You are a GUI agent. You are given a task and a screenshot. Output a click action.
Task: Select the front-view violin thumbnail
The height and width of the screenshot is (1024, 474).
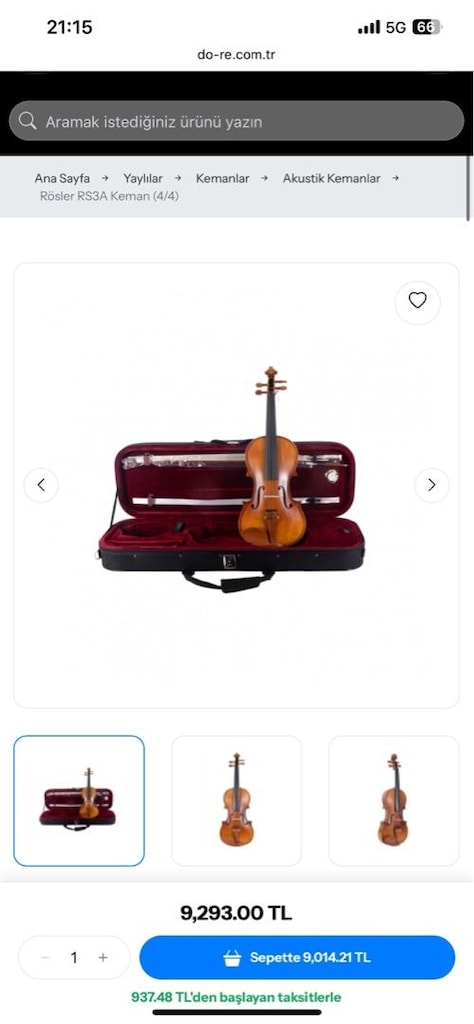236,801
